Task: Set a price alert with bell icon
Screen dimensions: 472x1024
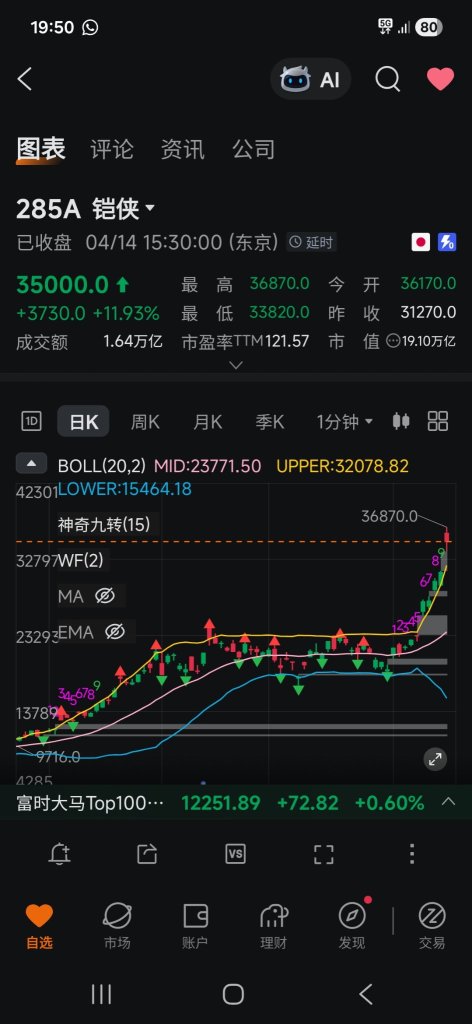Action: click(59, 854)
